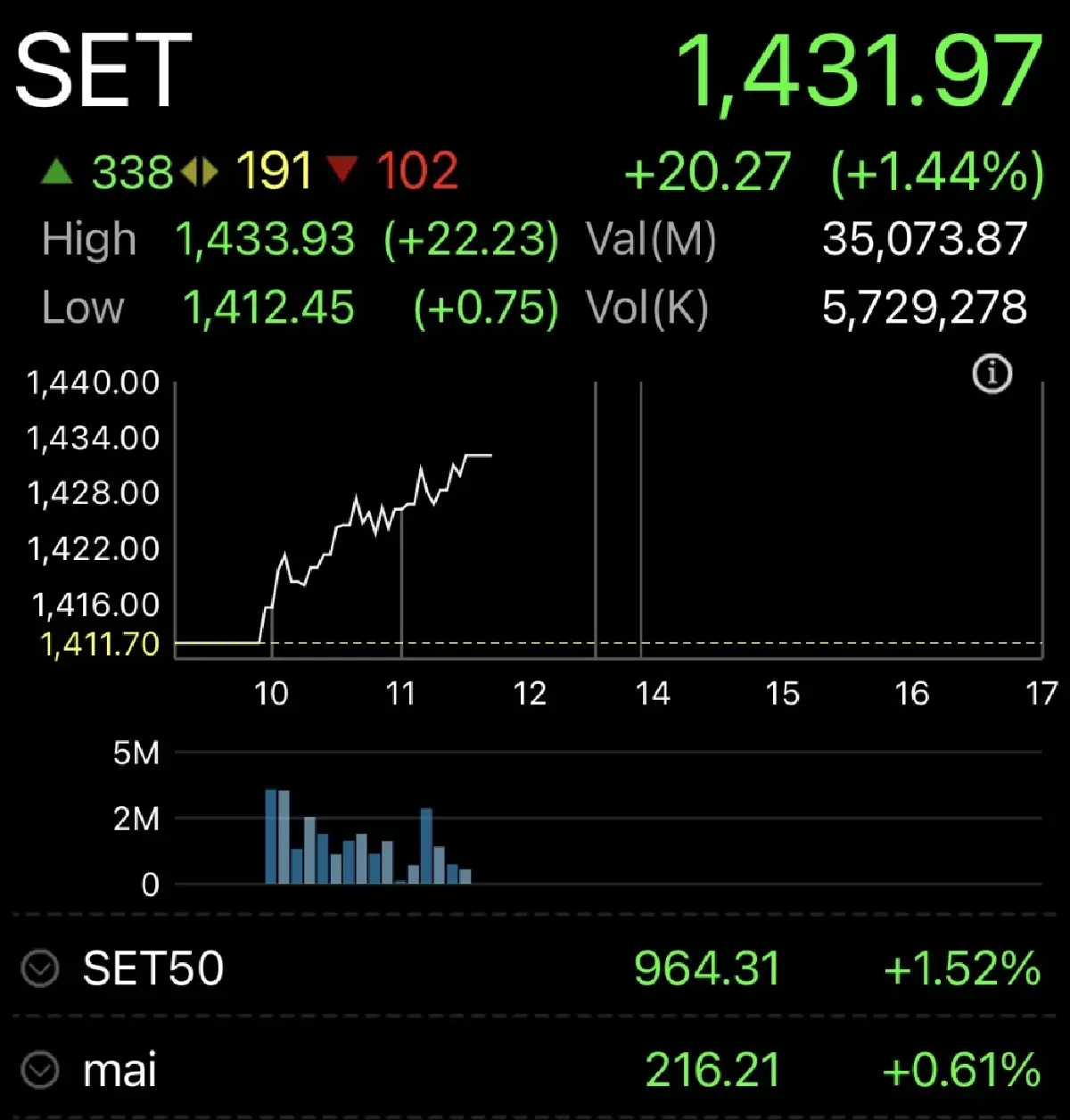This screenshot has height=1120, width=1070.
Task: Open the chart info icon
Action: point(992,374)
